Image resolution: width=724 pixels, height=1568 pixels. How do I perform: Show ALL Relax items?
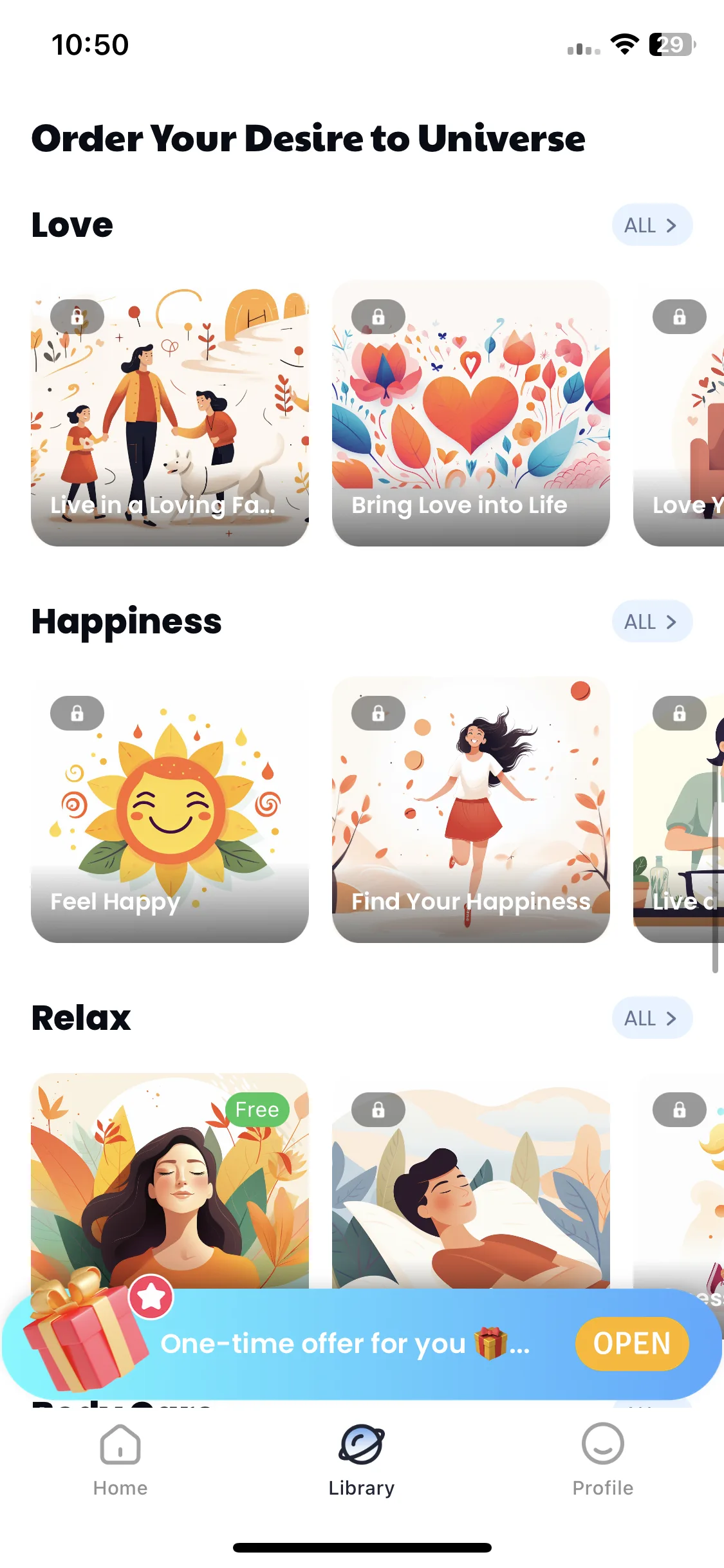point(651,1018)
